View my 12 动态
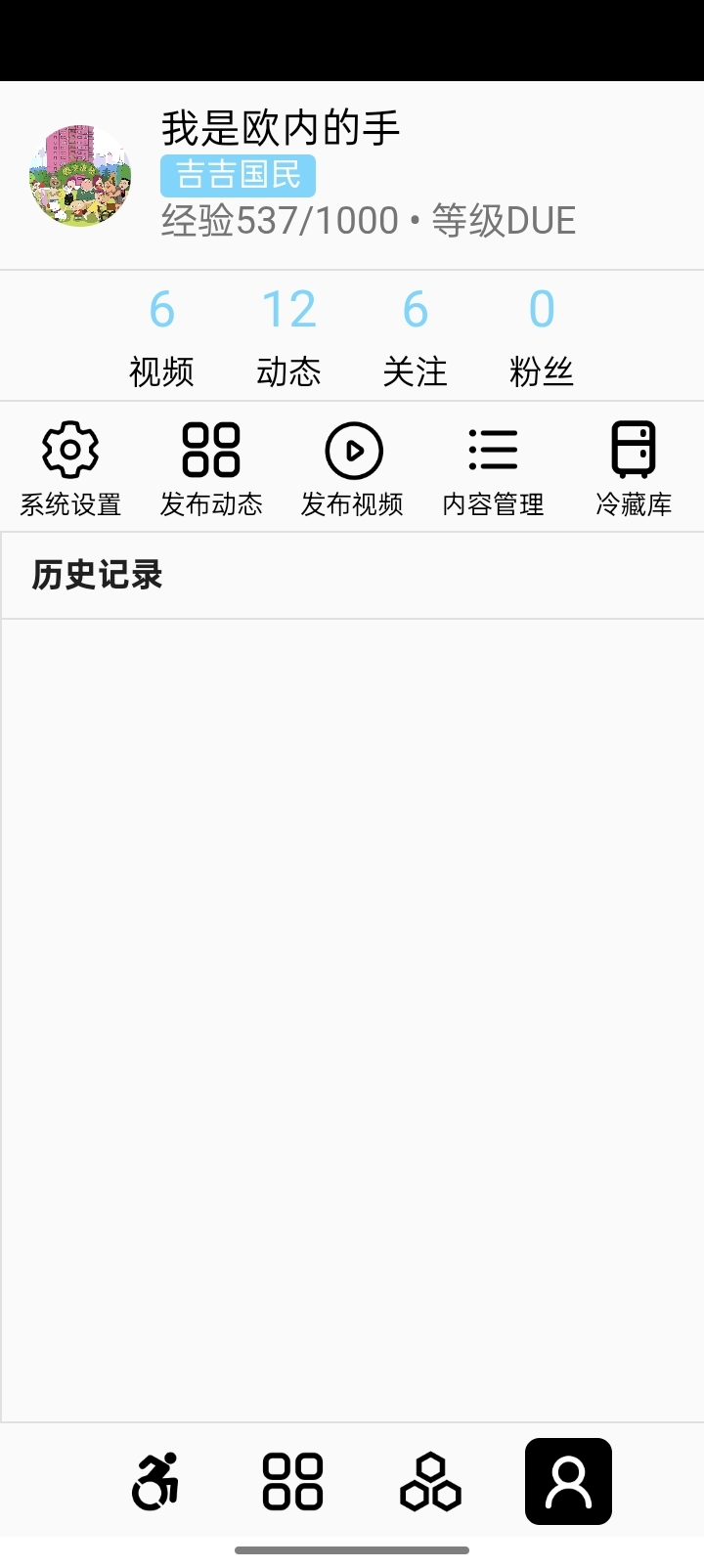The width and height of the screenshot is (704, 1568). (288, 336)
